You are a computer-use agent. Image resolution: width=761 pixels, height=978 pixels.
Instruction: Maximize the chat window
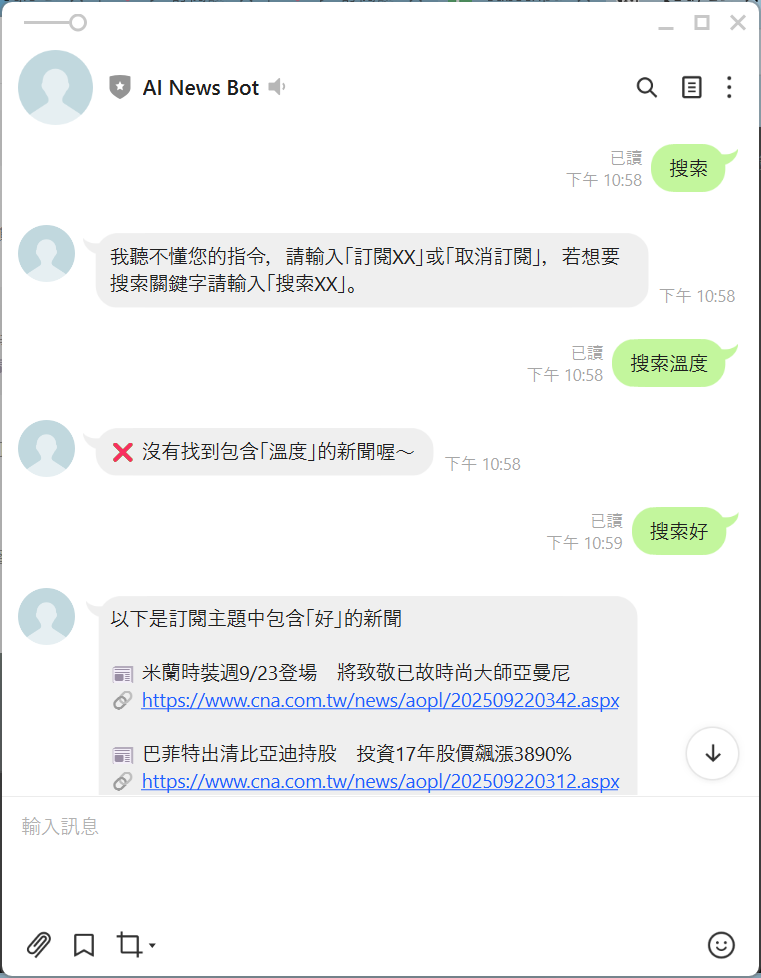tap(702, 23)
